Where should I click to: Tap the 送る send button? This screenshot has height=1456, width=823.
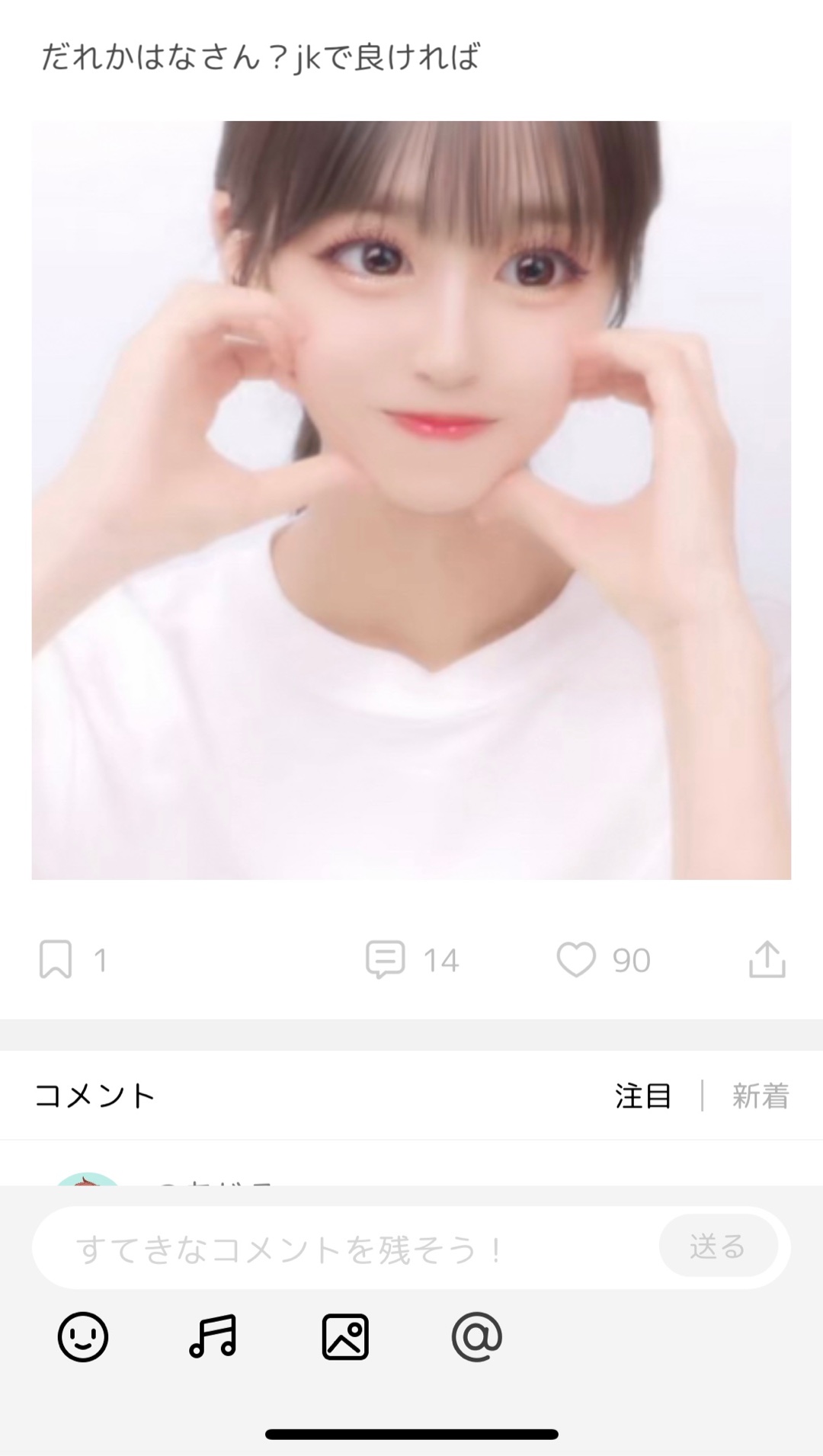[x=718, y=1247]
